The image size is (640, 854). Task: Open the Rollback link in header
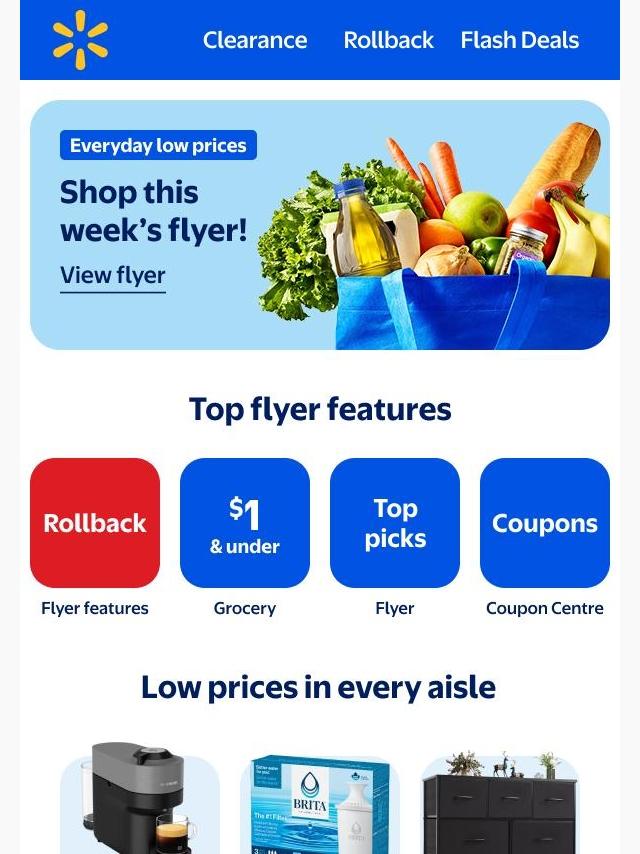pyautogui.click(x=388, y=40)
